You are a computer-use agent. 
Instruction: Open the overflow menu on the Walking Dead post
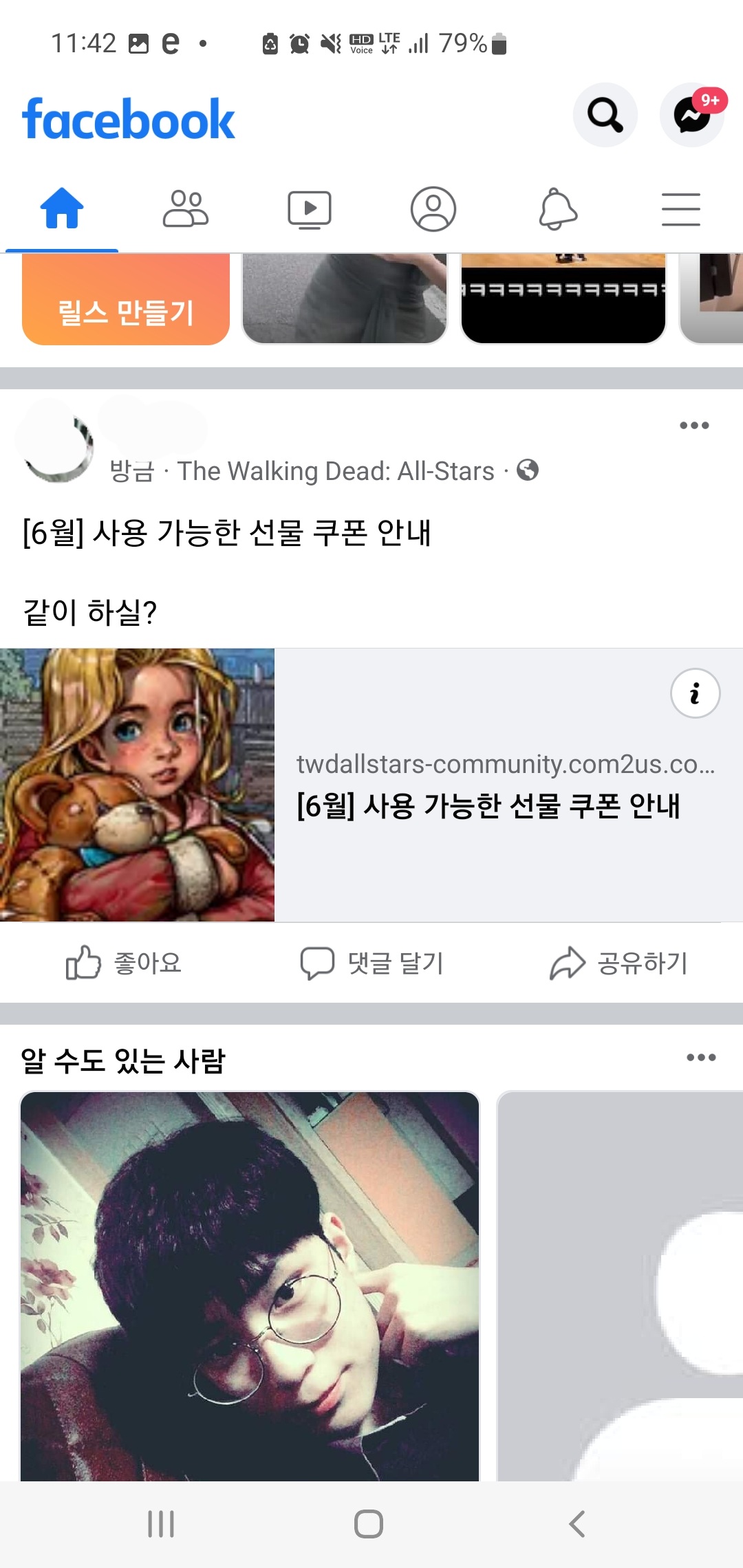[x=694, y=426]
